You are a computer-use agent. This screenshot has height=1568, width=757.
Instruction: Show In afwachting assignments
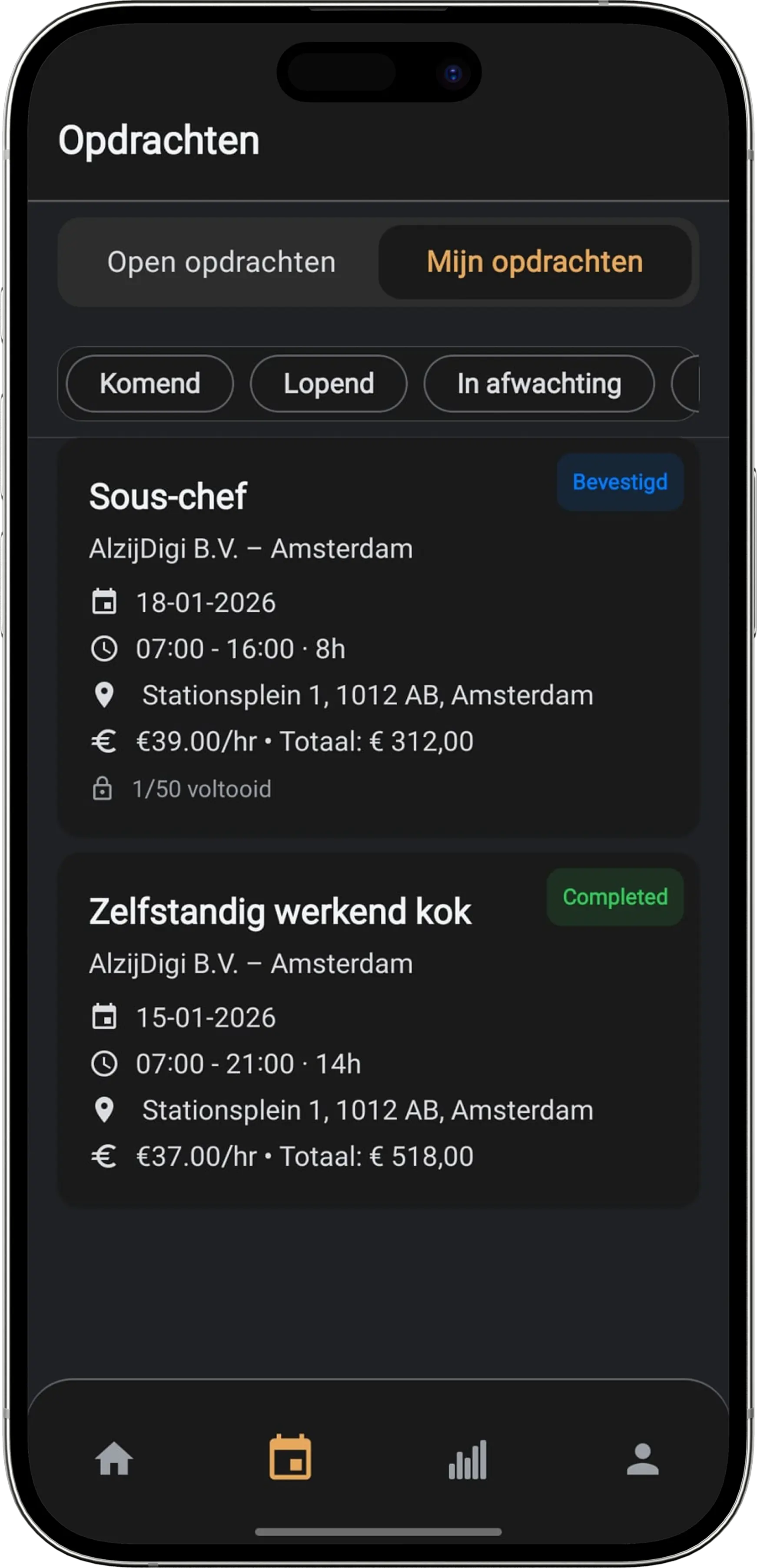click(538, 384)
